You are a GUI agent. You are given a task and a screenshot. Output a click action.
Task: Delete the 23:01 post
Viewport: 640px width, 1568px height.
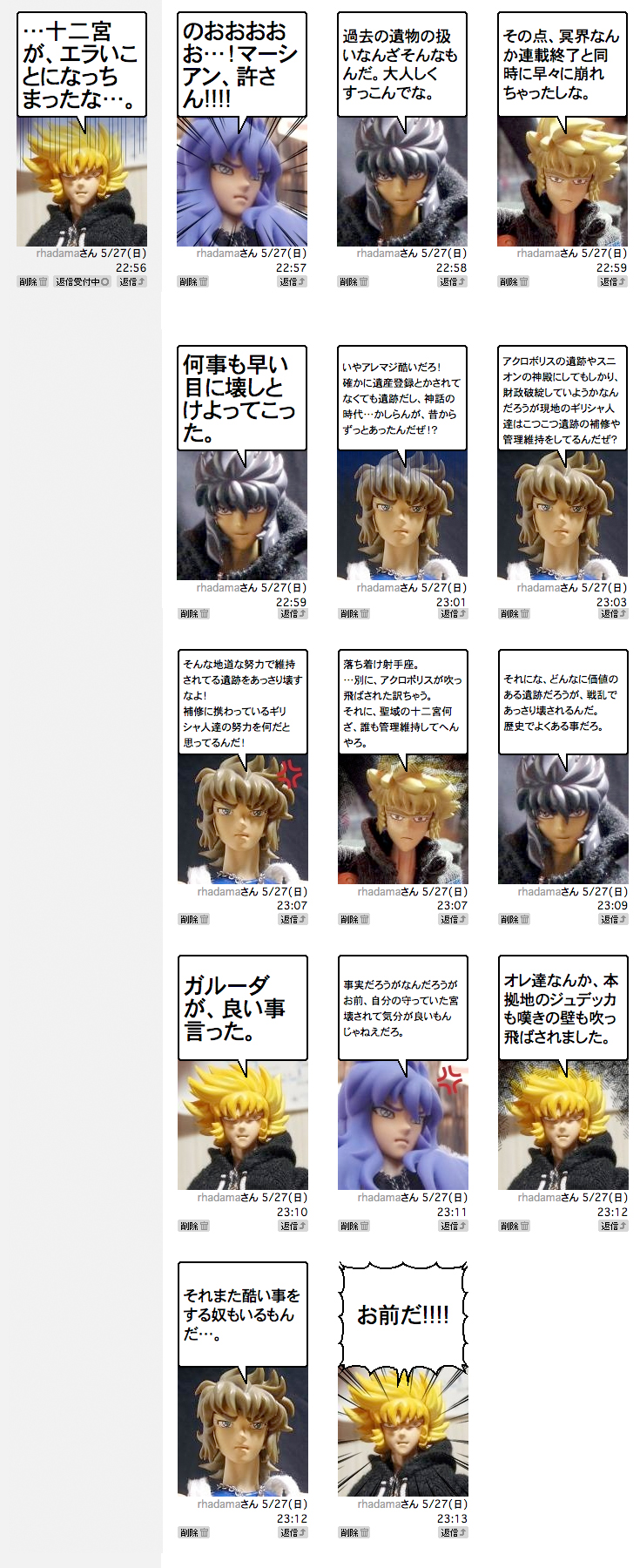[354, 614]
